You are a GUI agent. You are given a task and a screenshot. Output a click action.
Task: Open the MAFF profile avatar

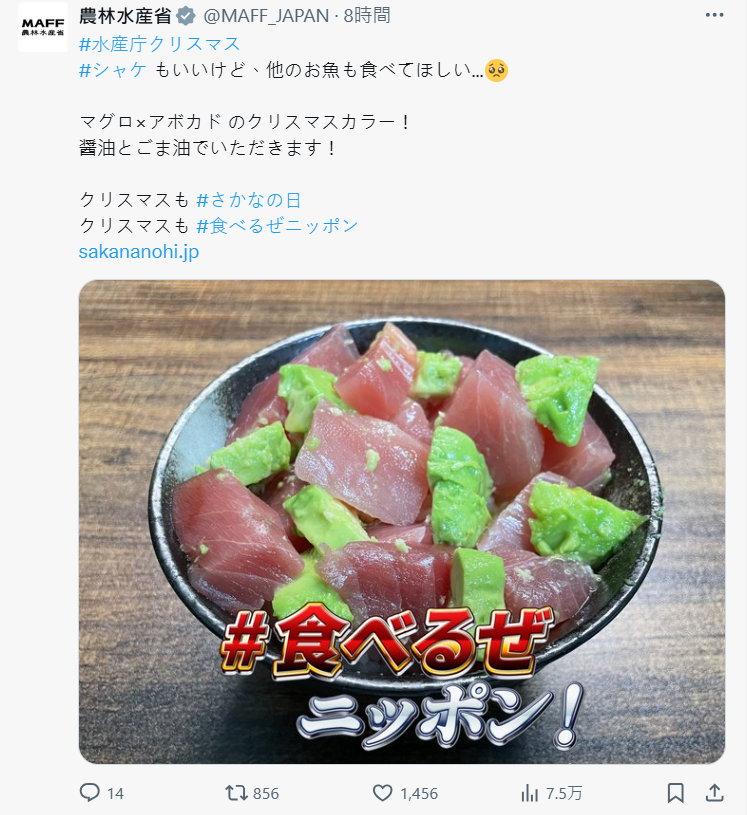pyautogui.click(x=42, y=27)
